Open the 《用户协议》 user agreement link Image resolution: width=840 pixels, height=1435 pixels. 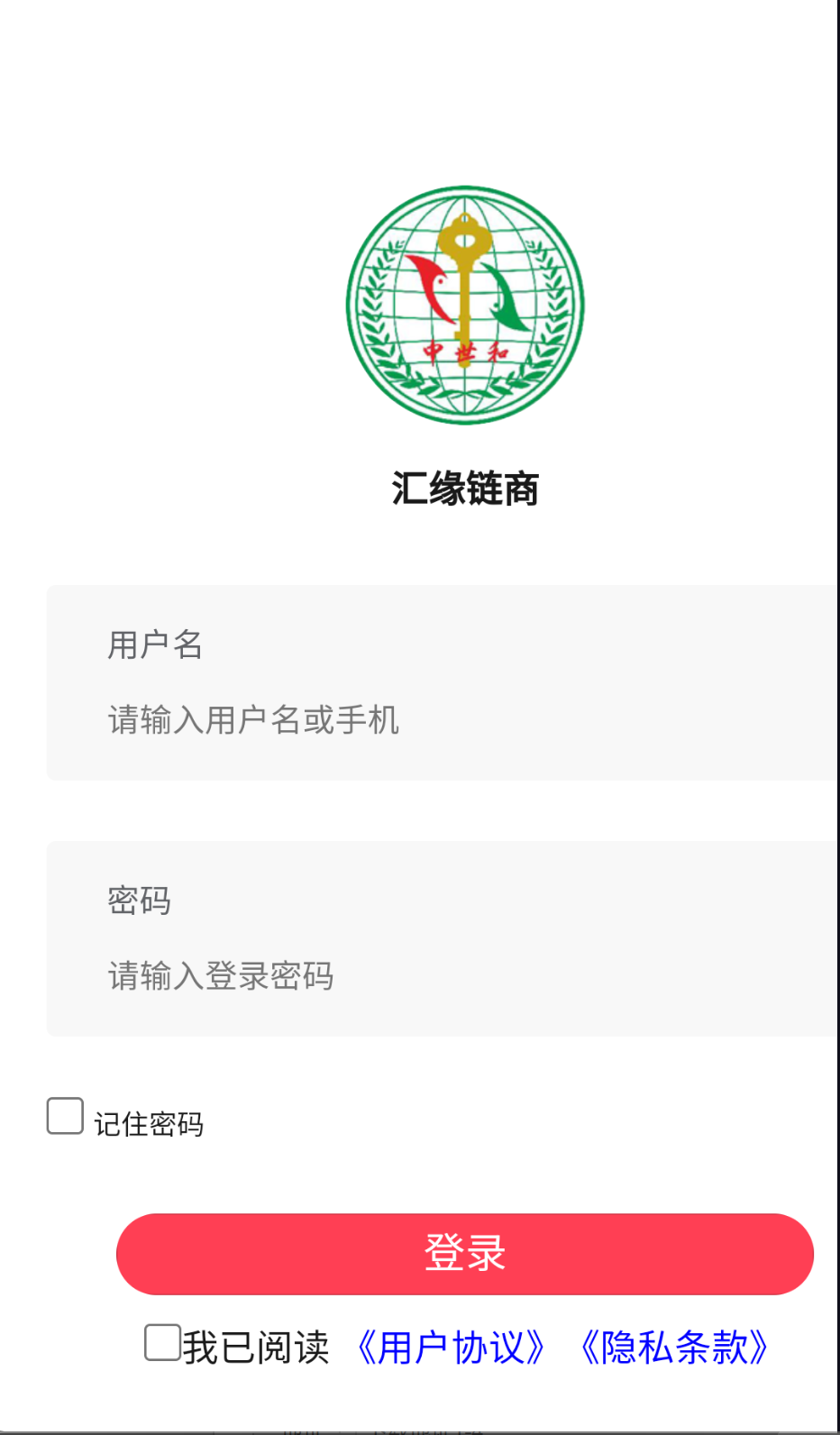coord(451,1348)
